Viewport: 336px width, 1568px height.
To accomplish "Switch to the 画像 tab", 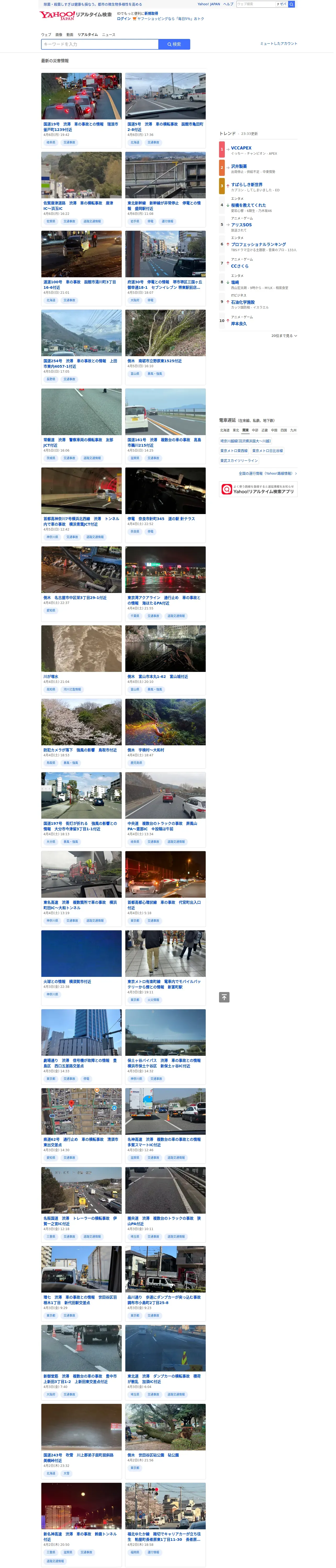I will click(x=59, y=35).
